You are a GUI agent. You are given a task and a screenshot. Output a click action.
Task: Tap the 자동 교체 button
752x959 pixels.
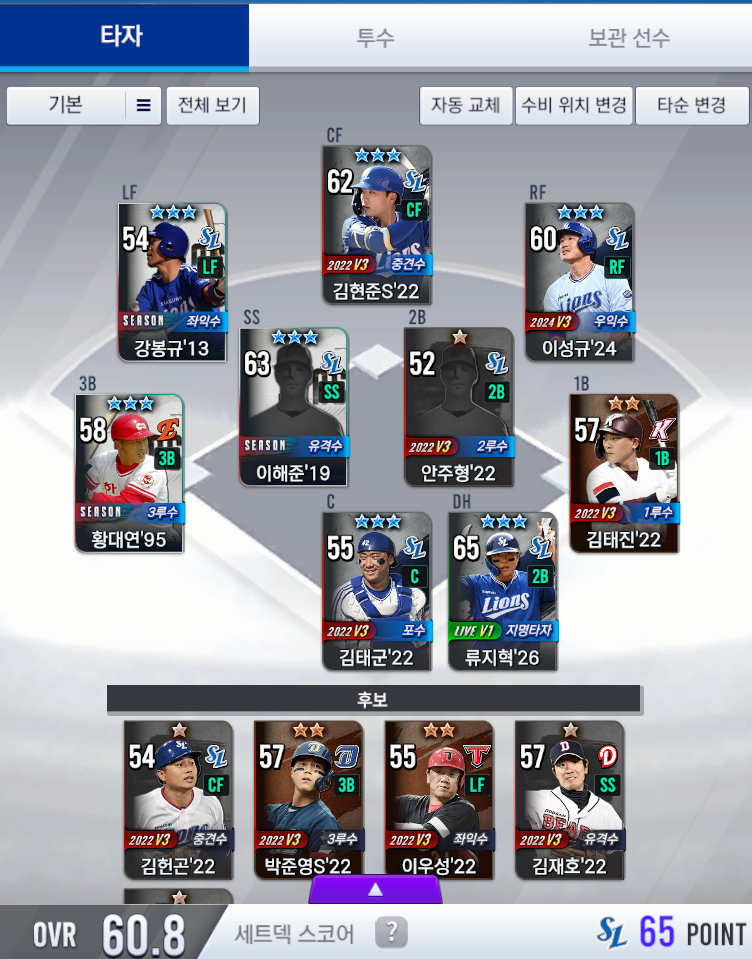[465, 105]
